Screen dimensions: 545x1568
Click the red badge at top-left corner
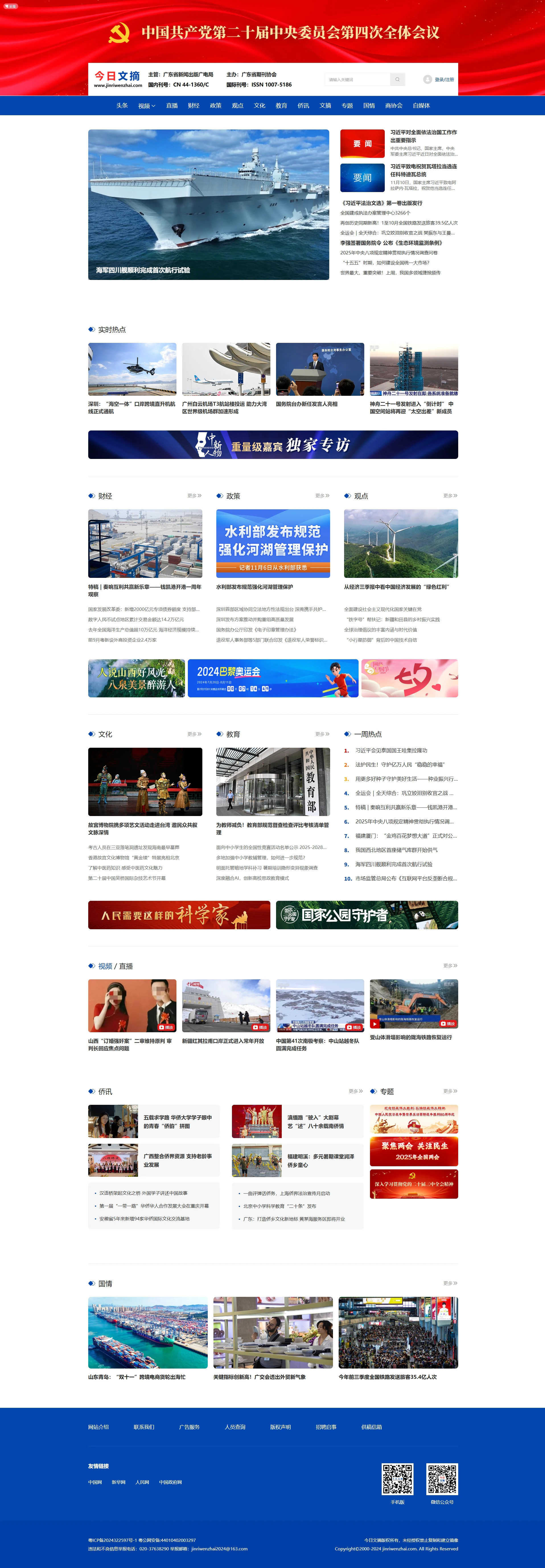tap(11, 6)
